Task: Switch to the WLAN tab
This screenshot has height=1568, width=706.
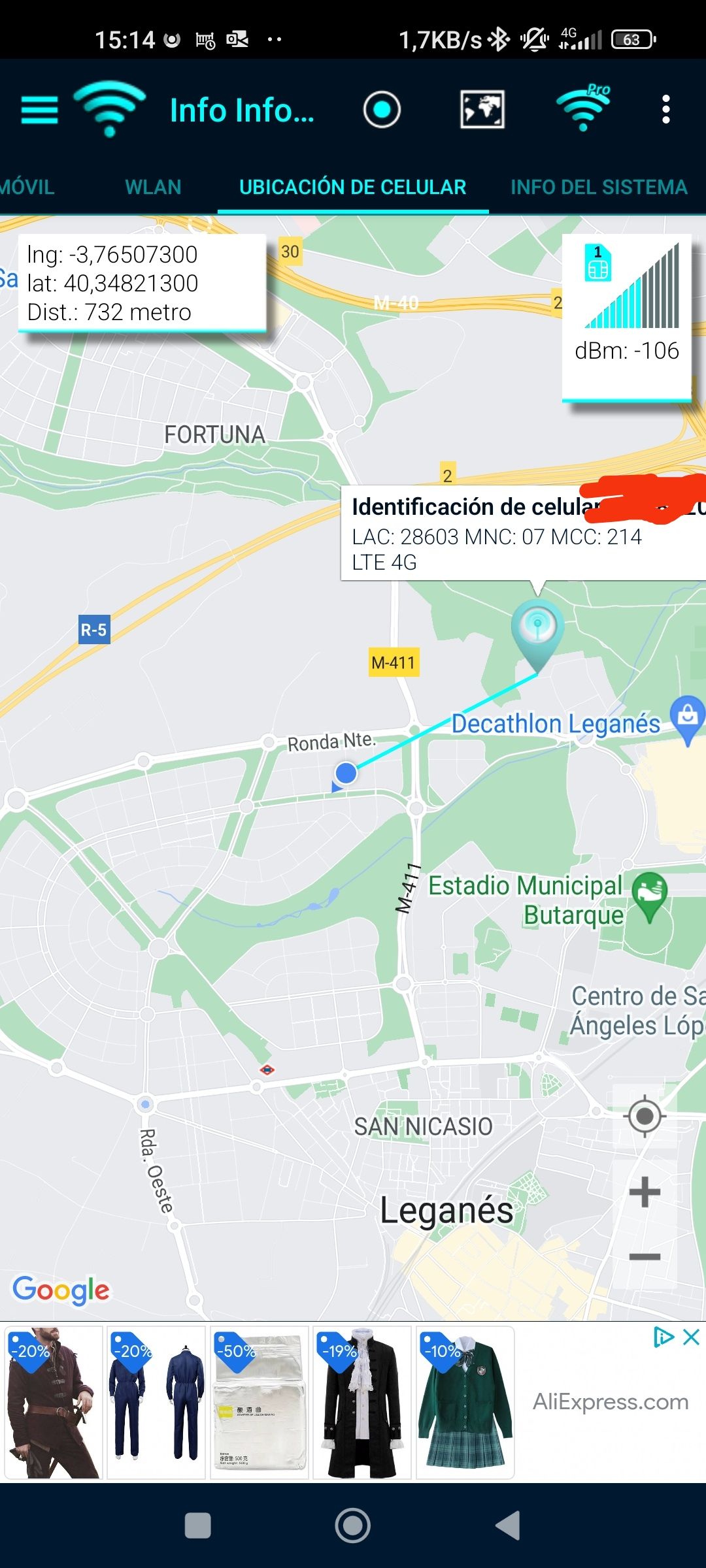Action: tap(153, 188)
